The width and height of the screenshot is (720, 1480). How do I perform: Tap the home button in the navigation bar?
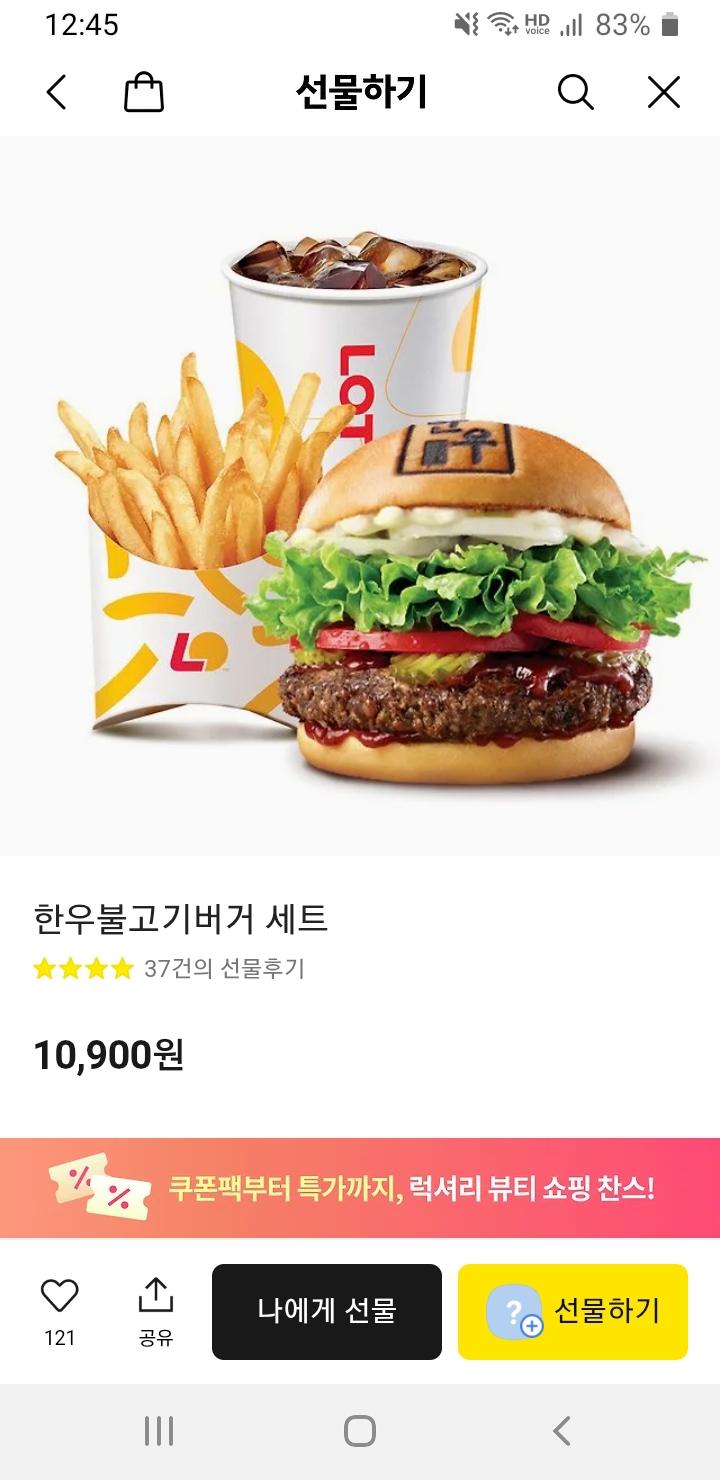click(359, 1432)
